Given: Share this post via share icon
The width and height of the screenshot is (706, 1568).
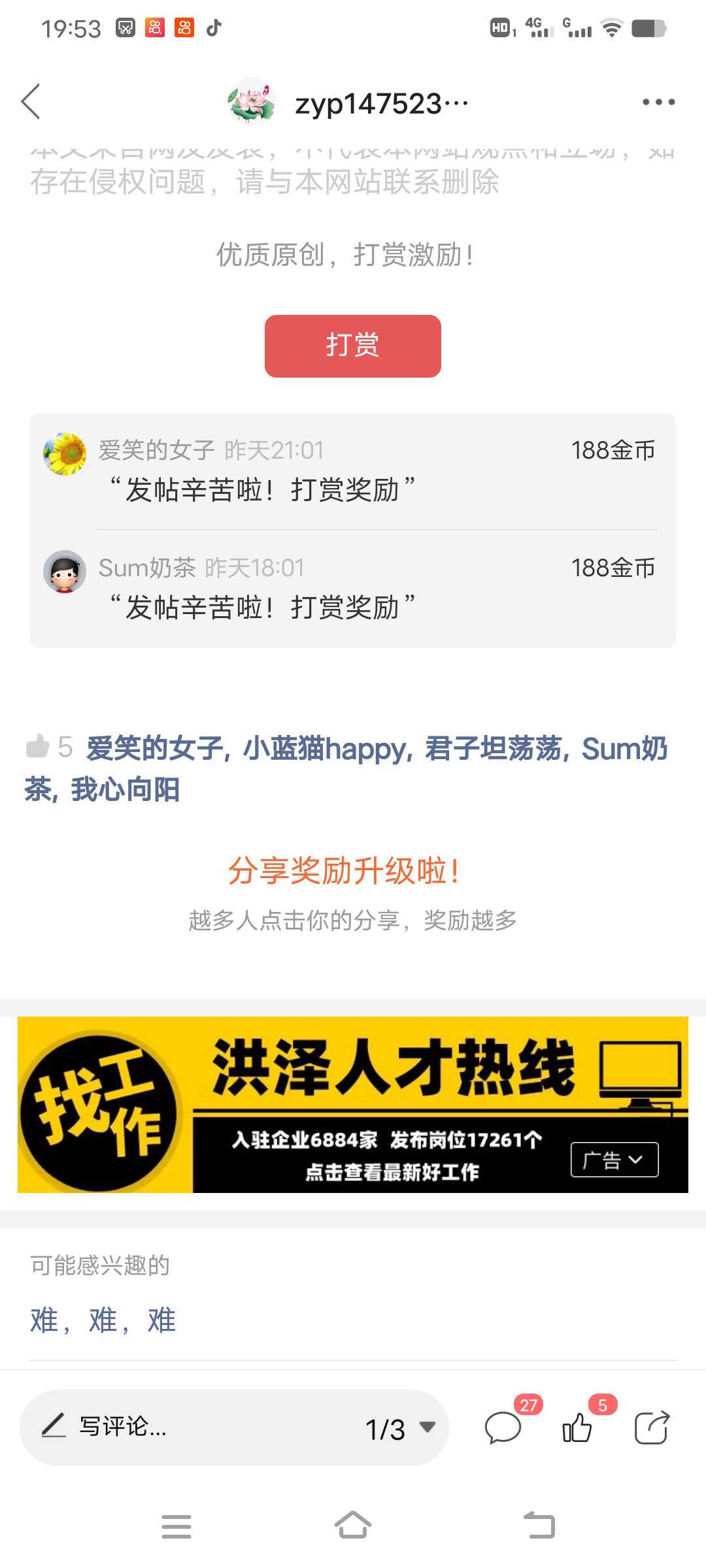Looking at the screenshot, I should point(652,1427).
